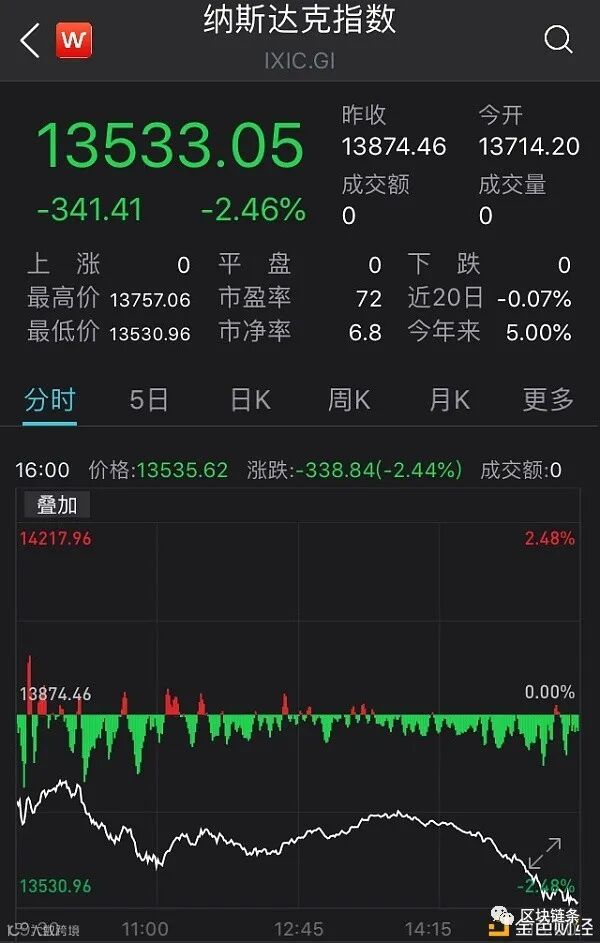Switch to the 分时 chart tab

pyautogui.click(x=50, y=400)
